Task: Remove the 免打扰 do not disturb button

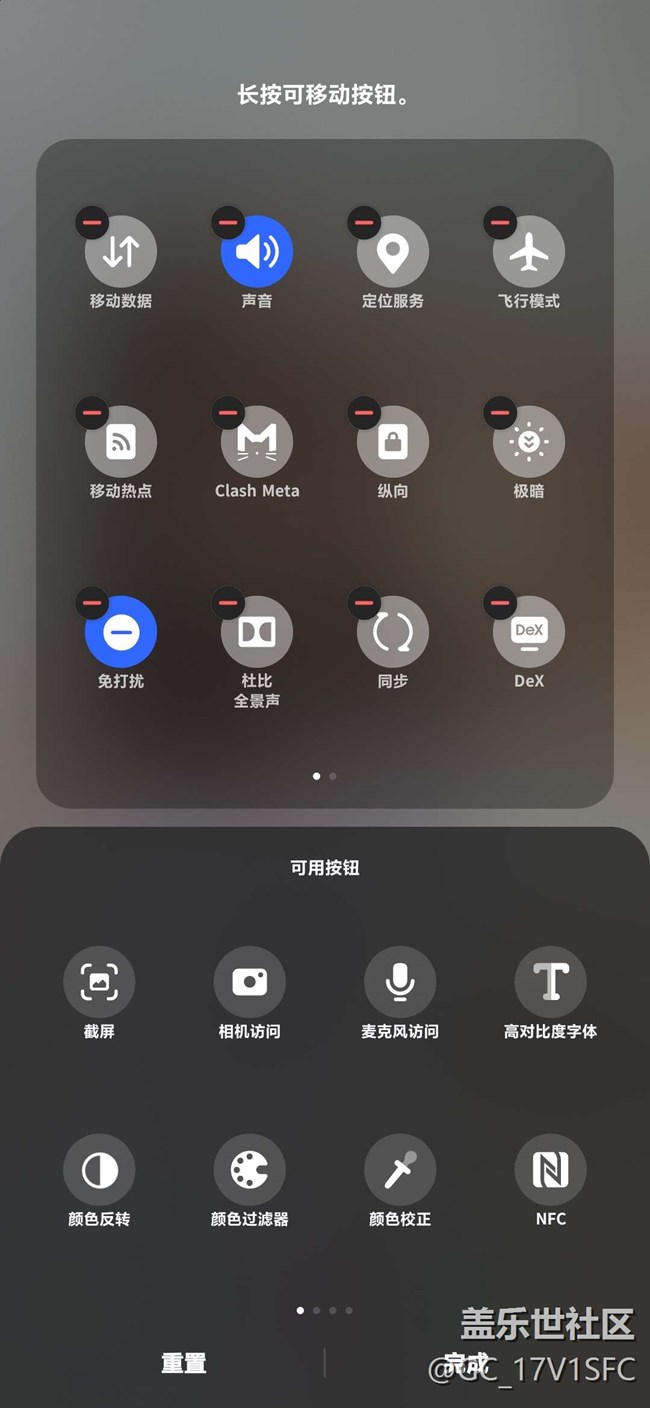Action: click(x=93, y=601)
